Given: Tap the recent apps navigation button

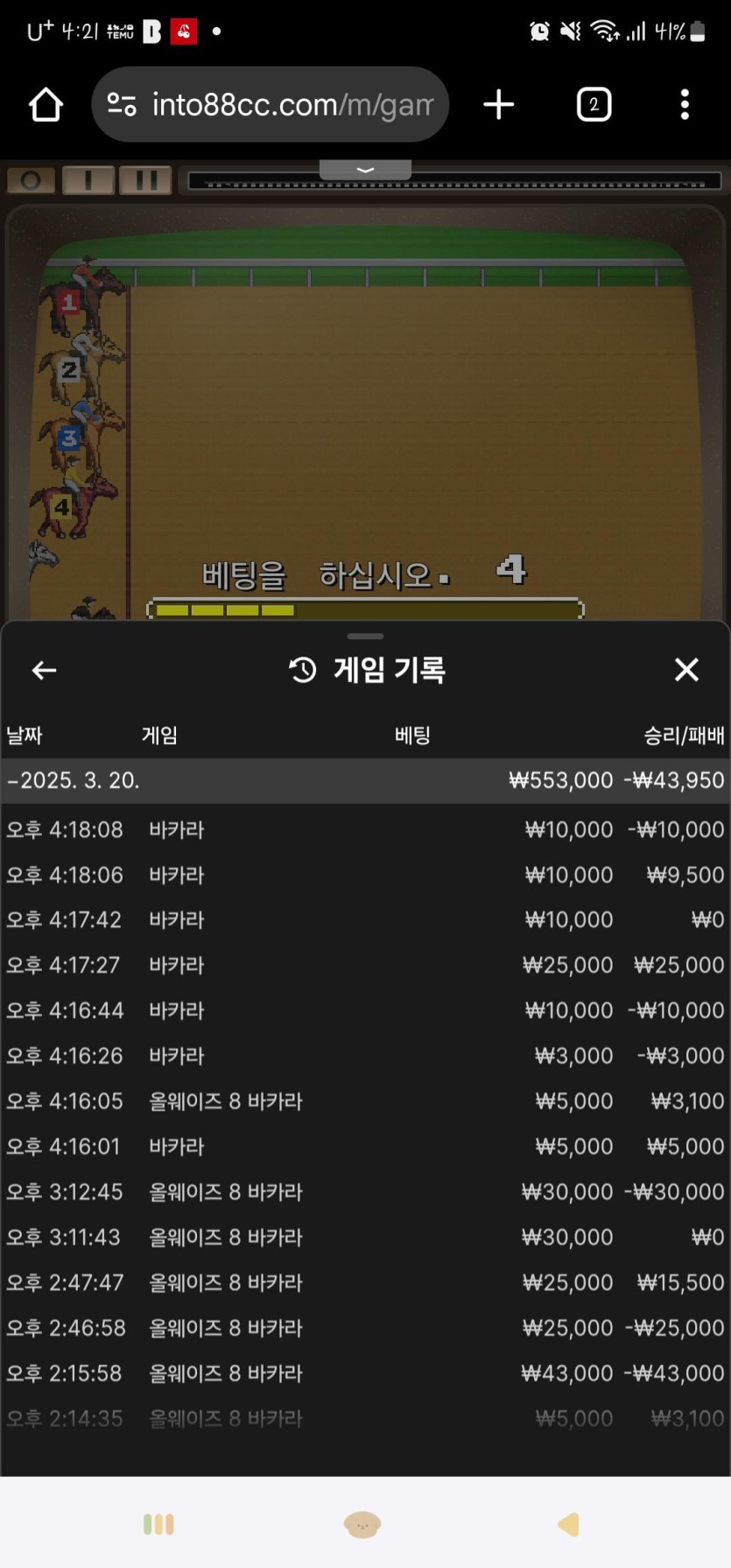Looking at the screenshot, I should (x=158, y=1524).
